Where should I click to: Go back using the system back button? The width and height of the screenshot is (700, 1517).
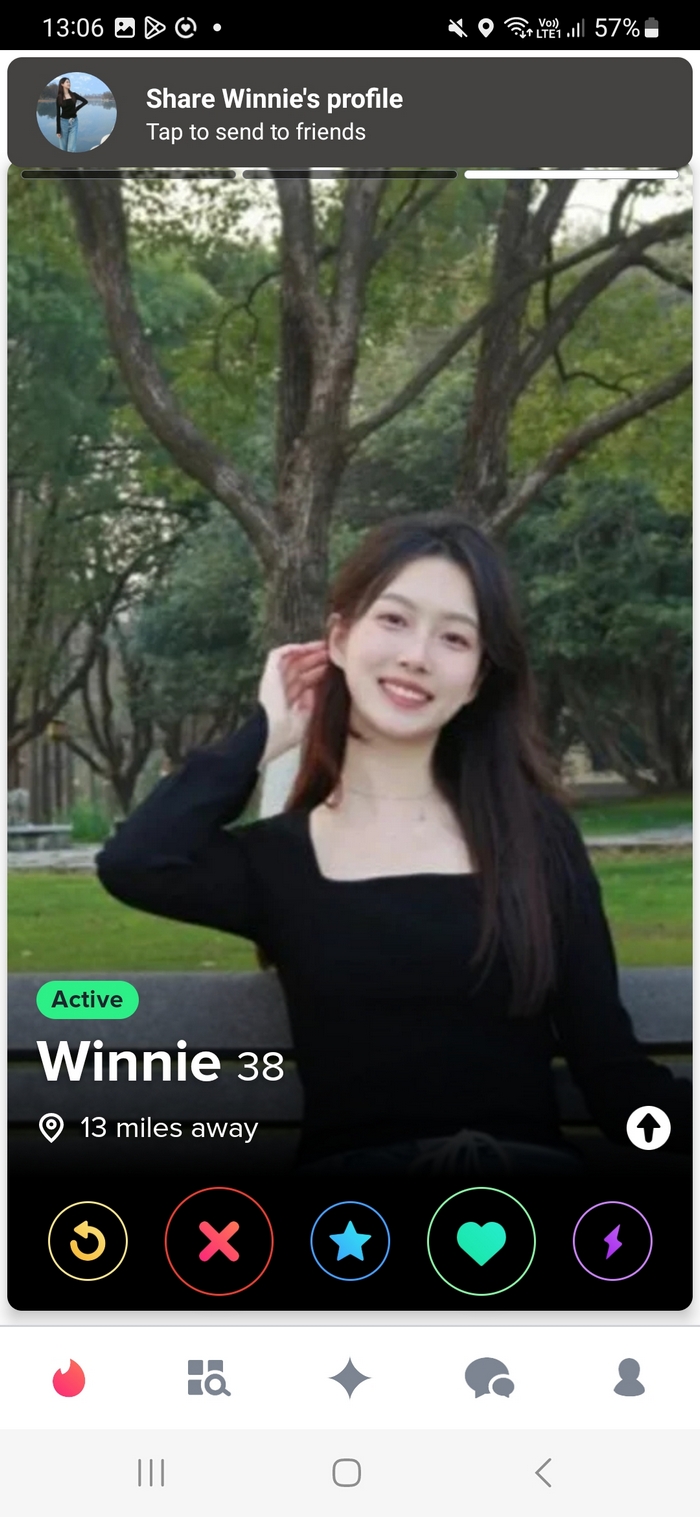coord(543,1472)
